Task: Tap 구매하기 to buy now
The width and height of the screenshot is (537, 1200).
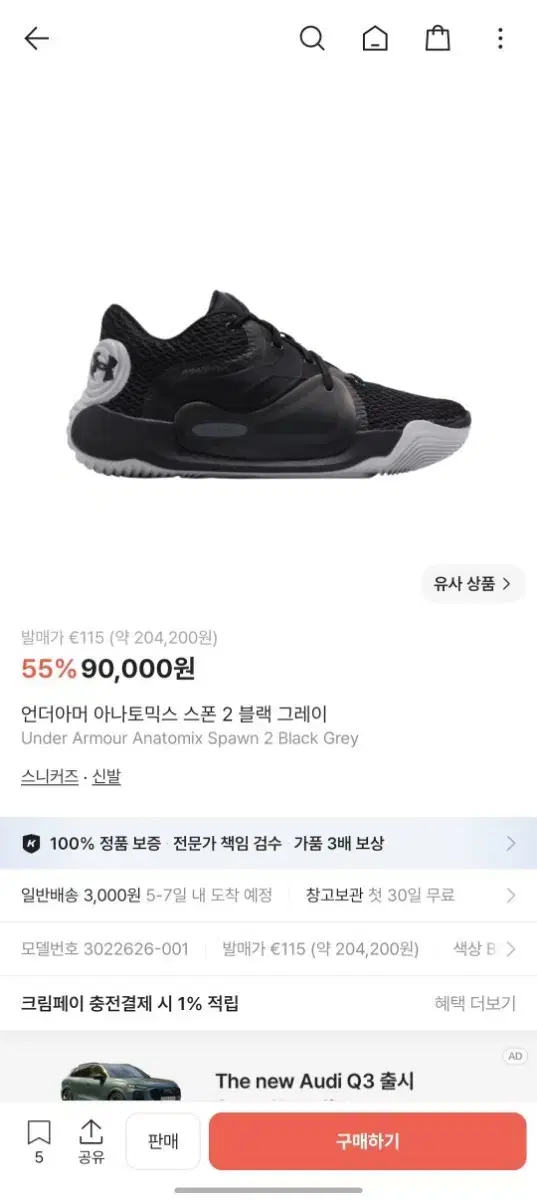Action: (367, 1141)
